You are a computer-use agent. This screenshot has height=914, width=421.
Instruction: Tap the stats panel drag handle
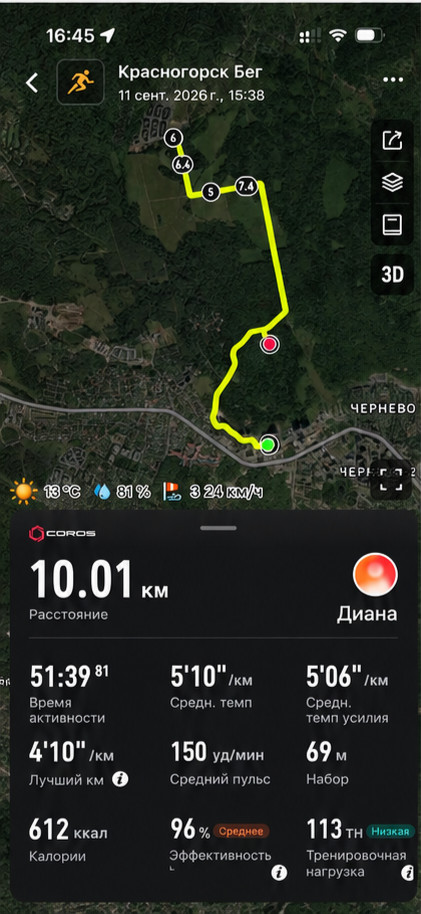tap(218, 528)
